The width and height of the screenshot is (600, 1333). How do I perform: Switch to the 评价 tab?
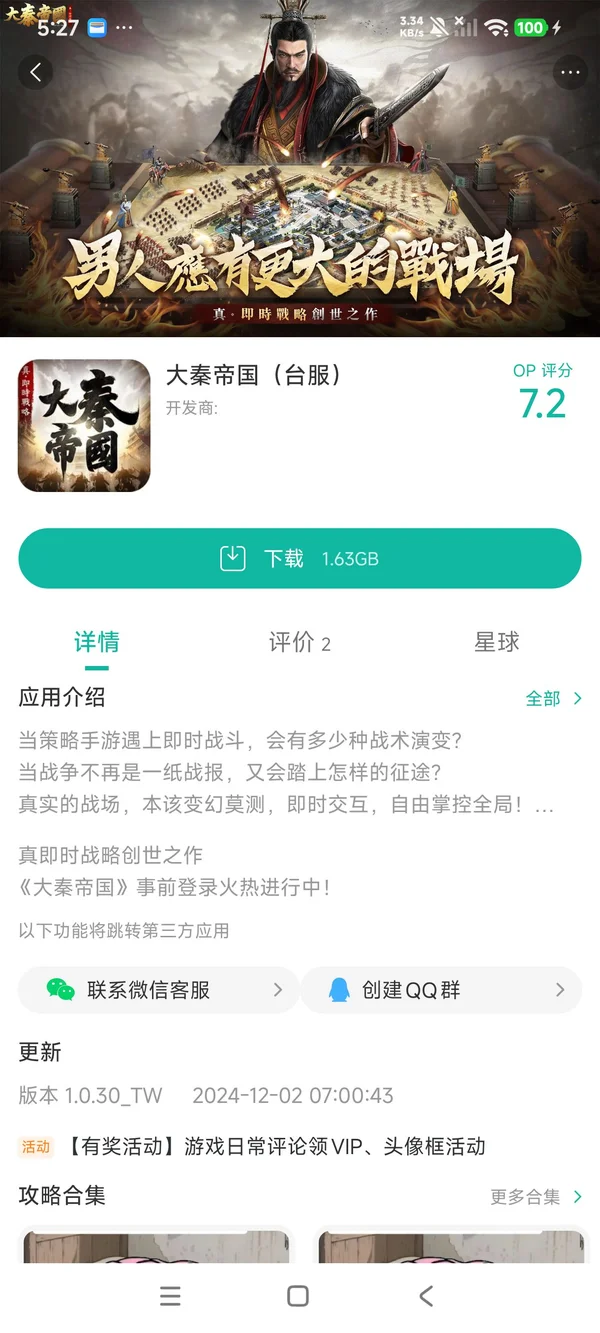point(299,643)
